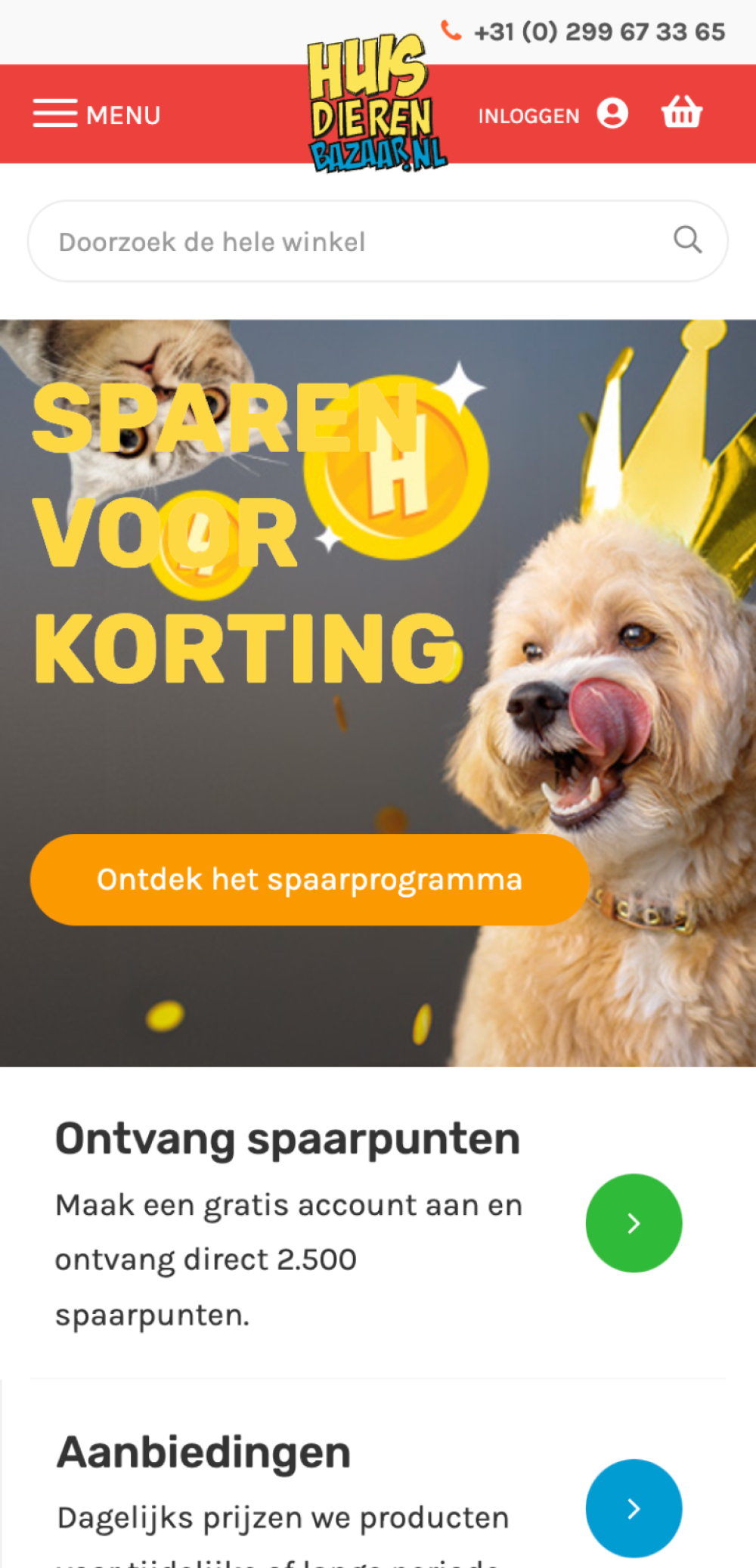Open the green arrow for Ontvang spaarpunten
Viewport: 756px width, 1568px height.
point(634,1222)
